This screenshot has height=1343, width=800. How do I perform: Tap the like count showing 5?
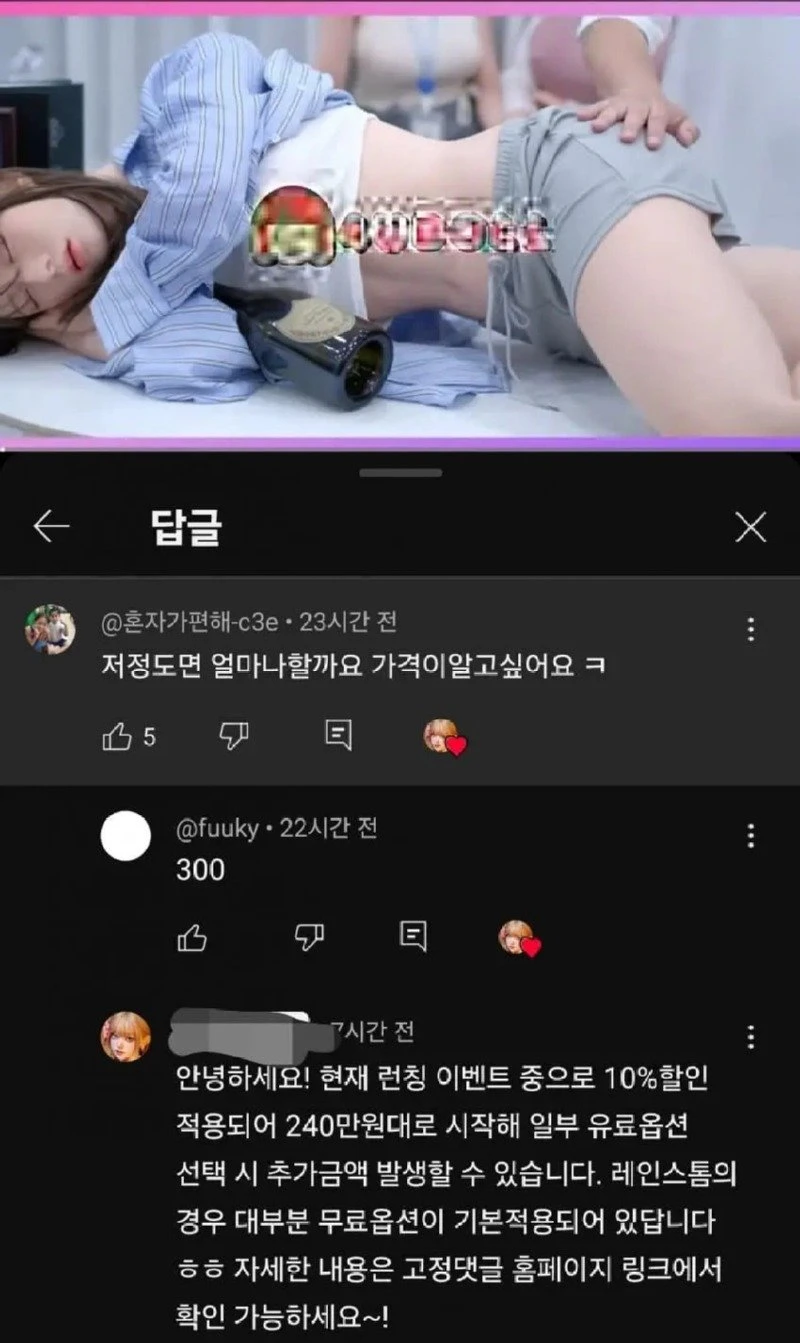coord(148,736)
